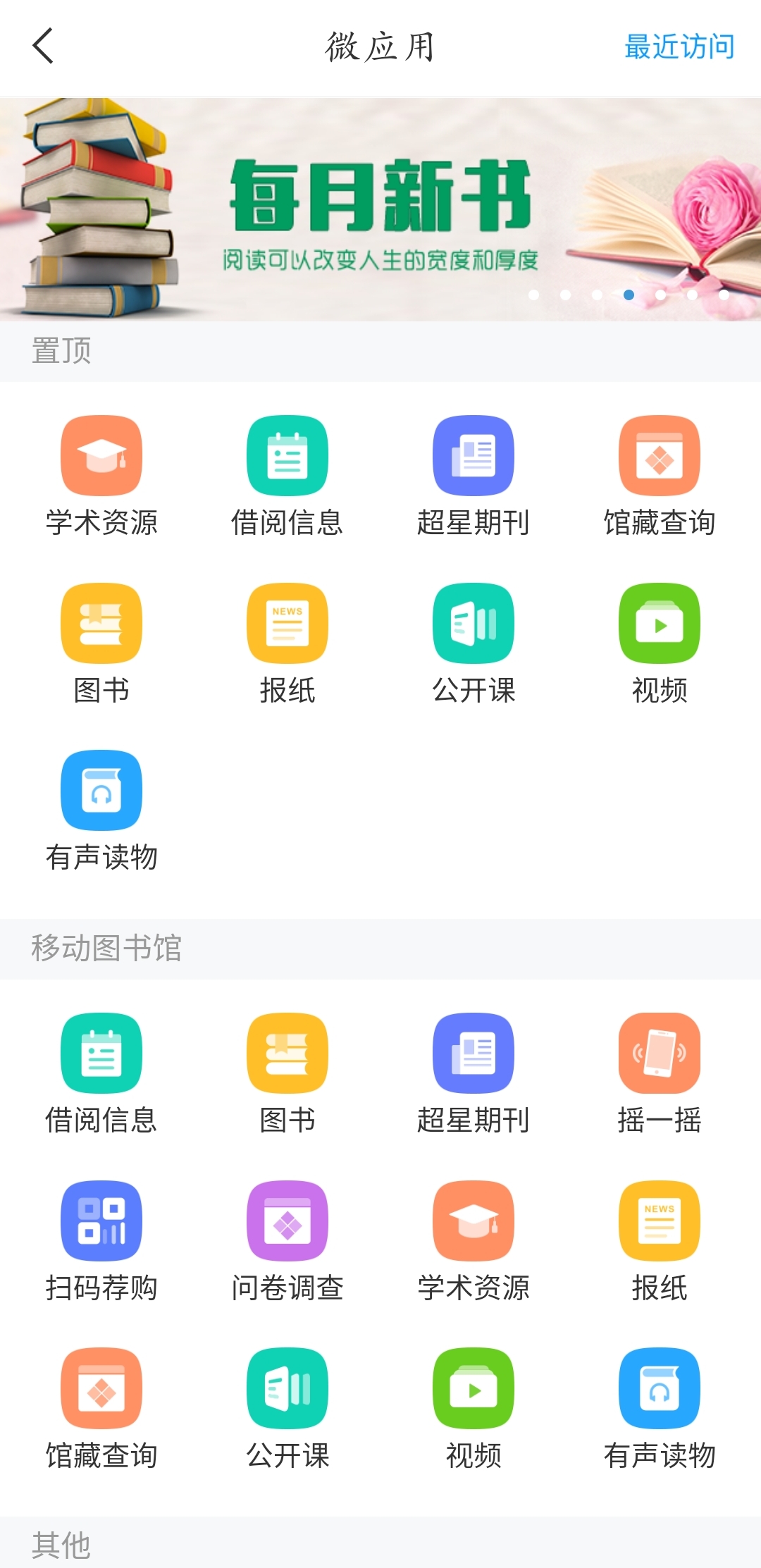Select 超星期刊 in the 置顶 section
Image resolution: width=761 pixels, height=1568 pixels.
473,456
